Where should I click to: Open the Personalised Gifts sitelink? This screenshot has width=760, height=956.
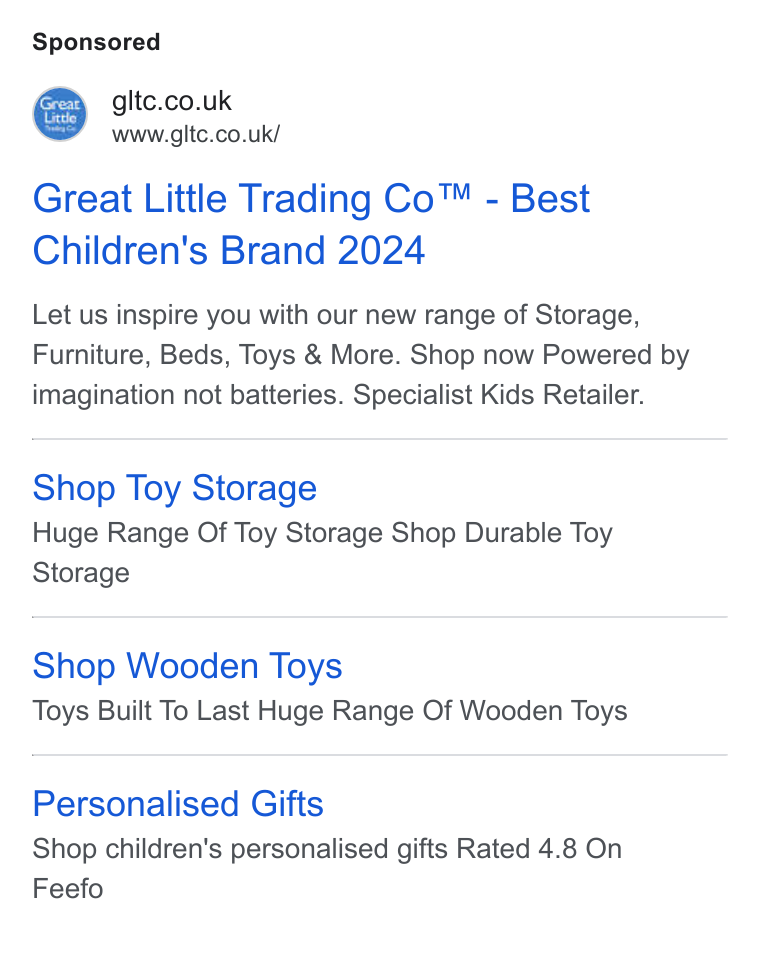[x=178, y=804]
